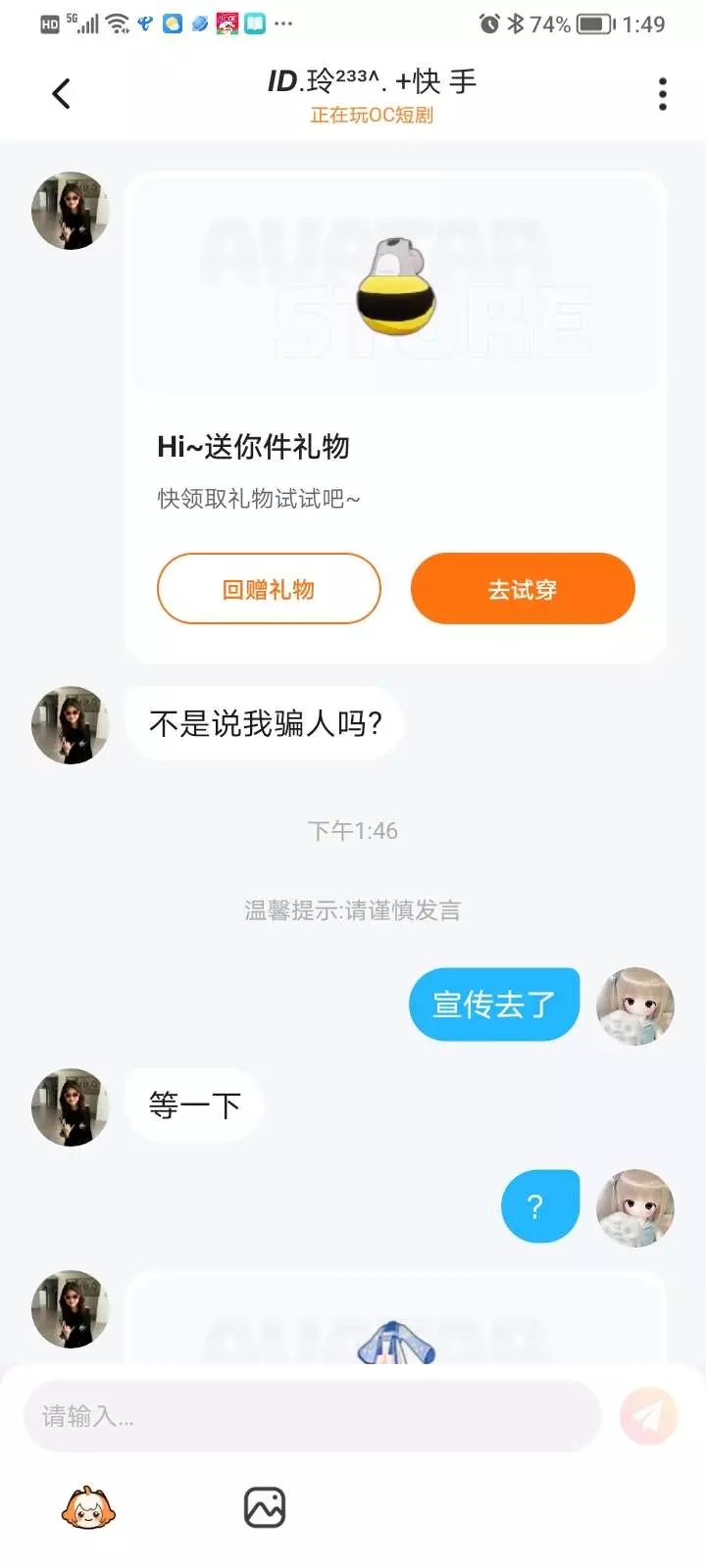Attach a picture with the image icon

pos(265,1507)
